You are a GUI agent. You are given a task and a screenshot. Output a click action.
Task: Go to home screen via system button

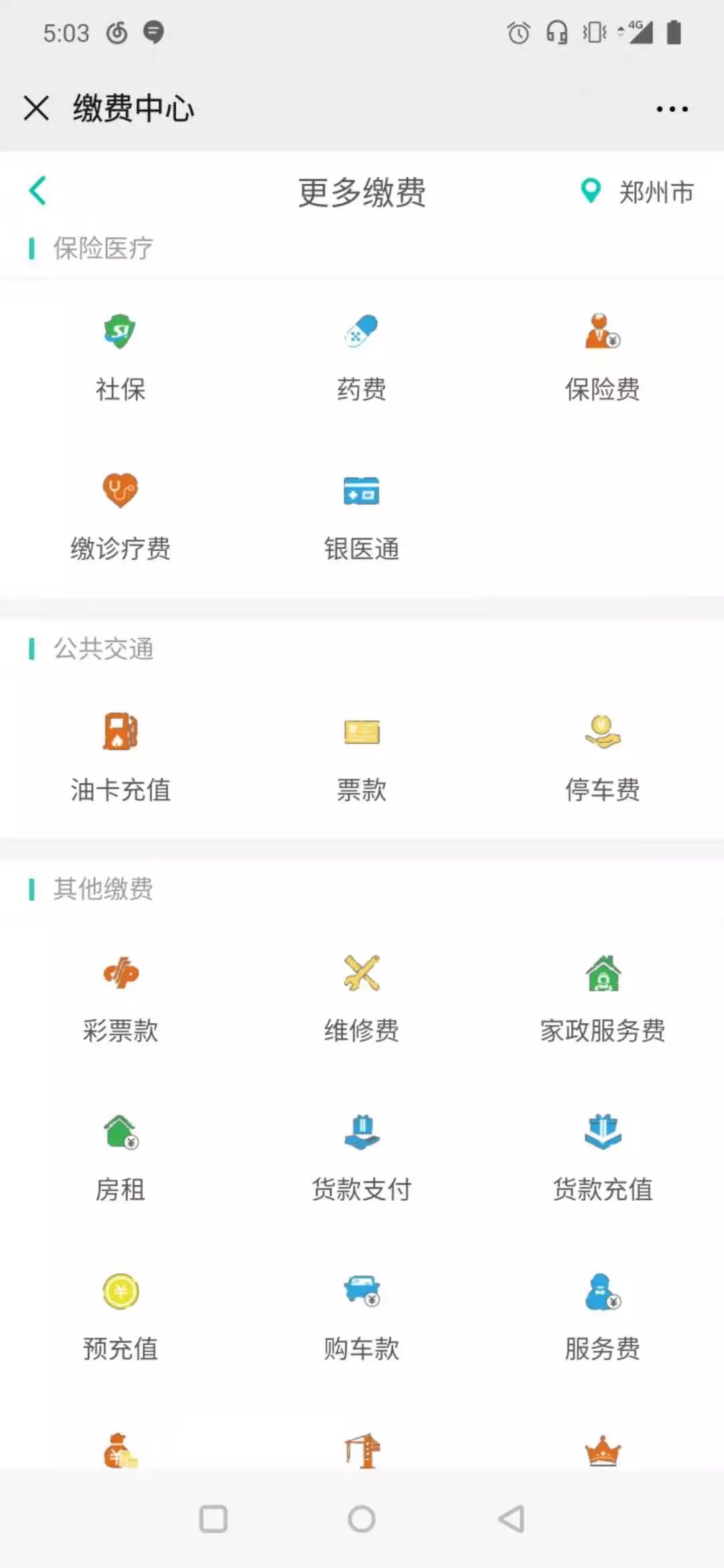[x=362, y=1519]
